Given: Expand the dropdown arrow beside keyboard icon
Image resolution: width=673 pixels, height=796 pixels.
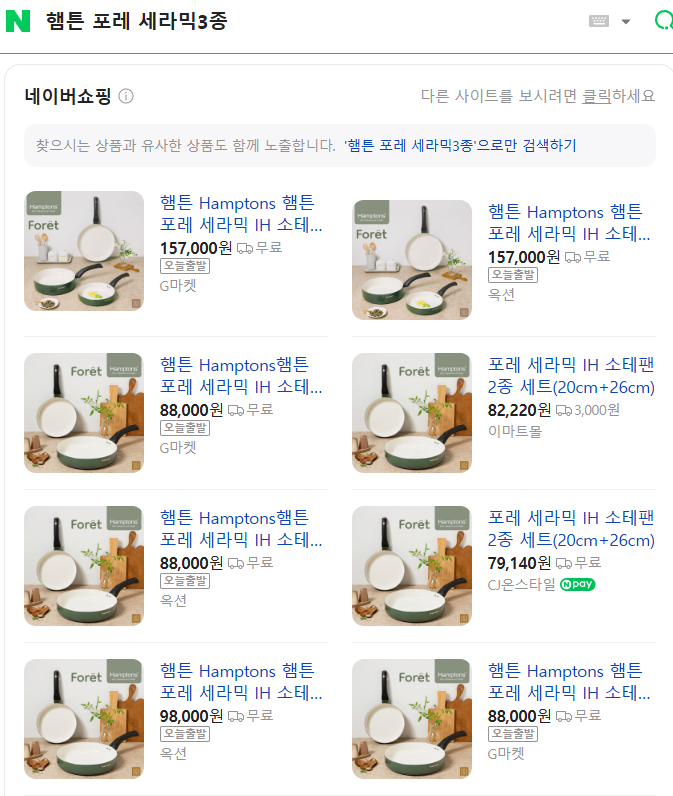Looking at the screenshot, I should (x=626, y=22).
